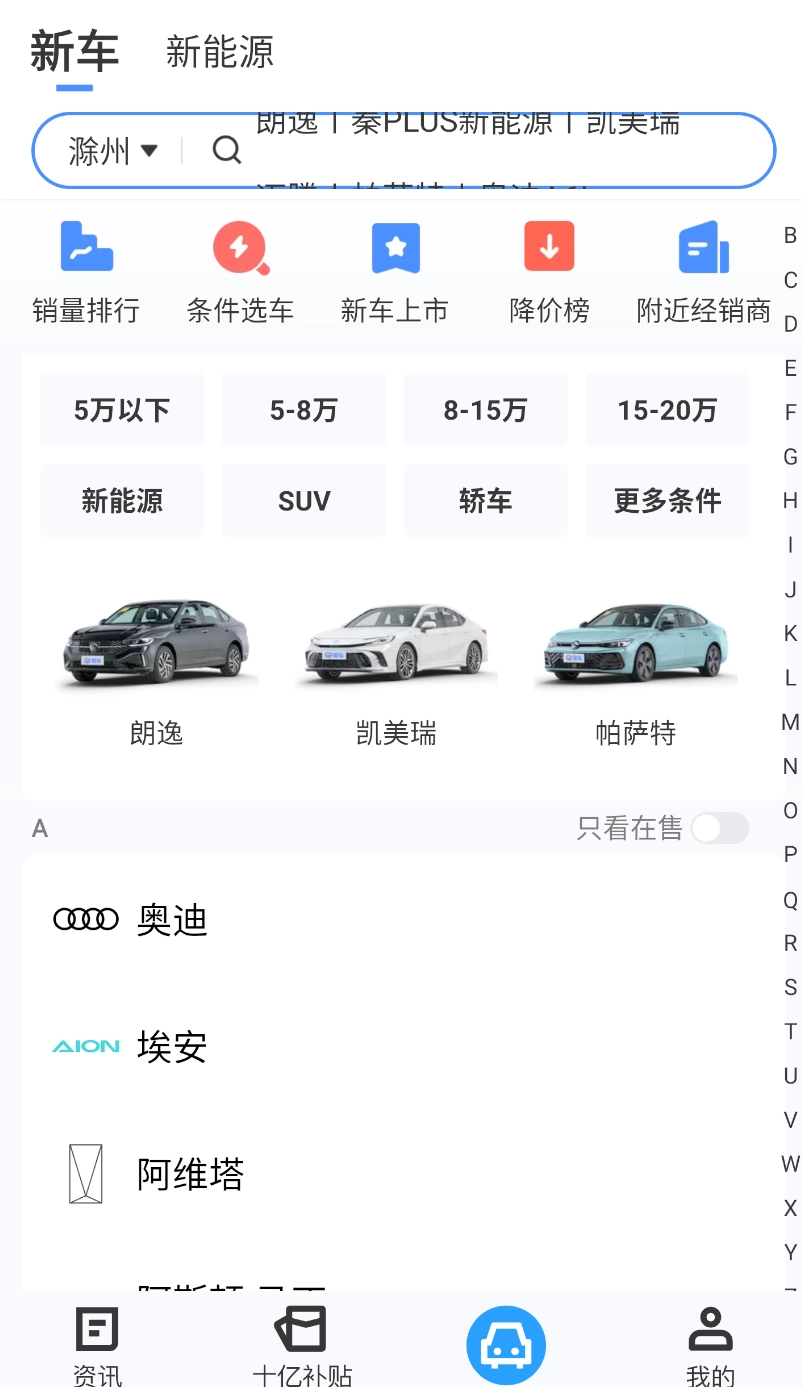Open 附近经销商 nearby dealers
This screenshot has width=803, height=1387.
703,270
